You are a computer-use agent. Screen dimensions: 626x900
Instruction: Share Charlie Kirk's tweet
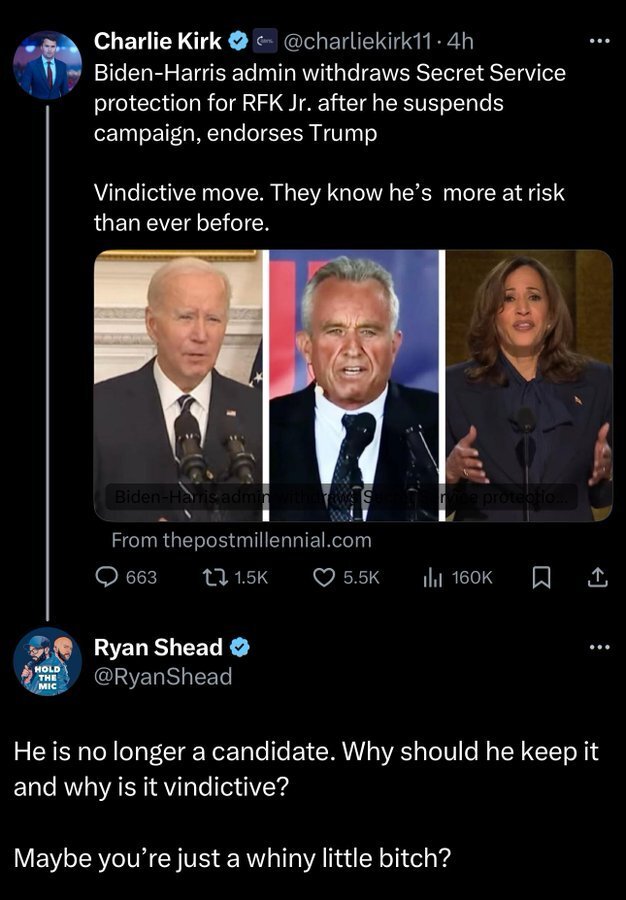point(597,577)
